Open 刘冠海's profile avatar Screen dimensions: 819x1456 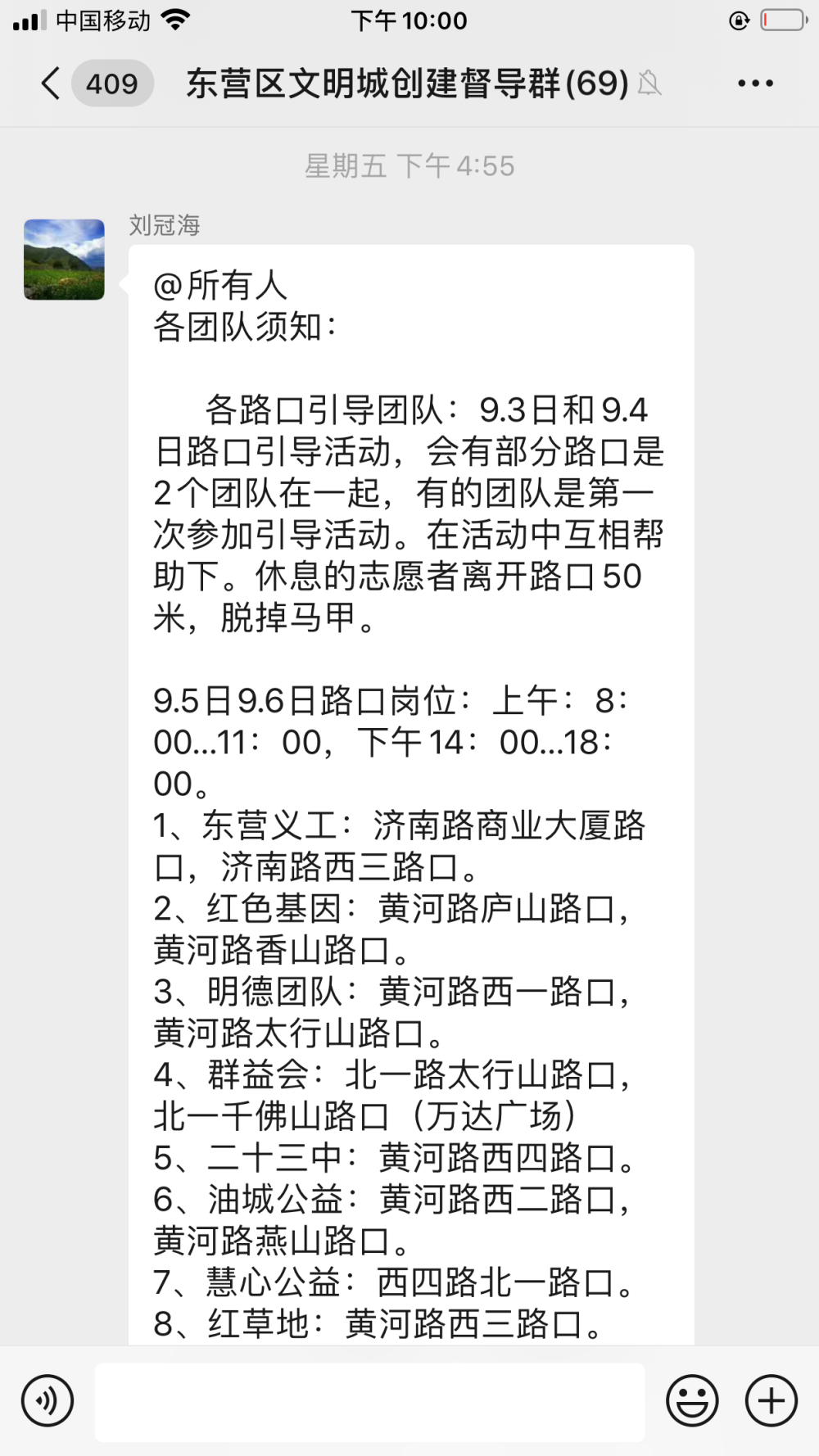click(65, 260)
